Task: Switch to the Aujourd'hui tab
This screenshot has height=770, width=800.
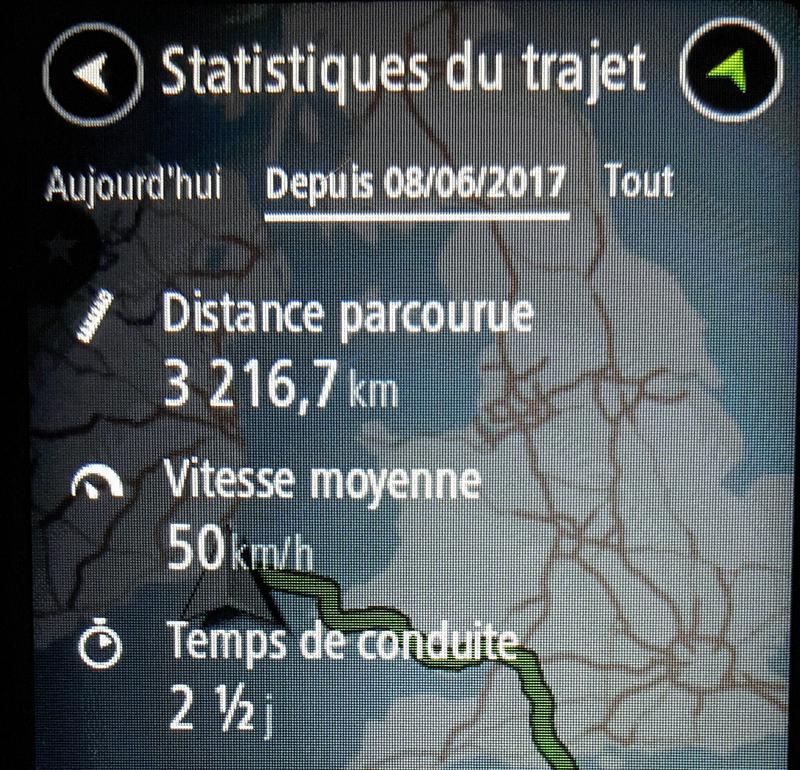Action: 132,185
